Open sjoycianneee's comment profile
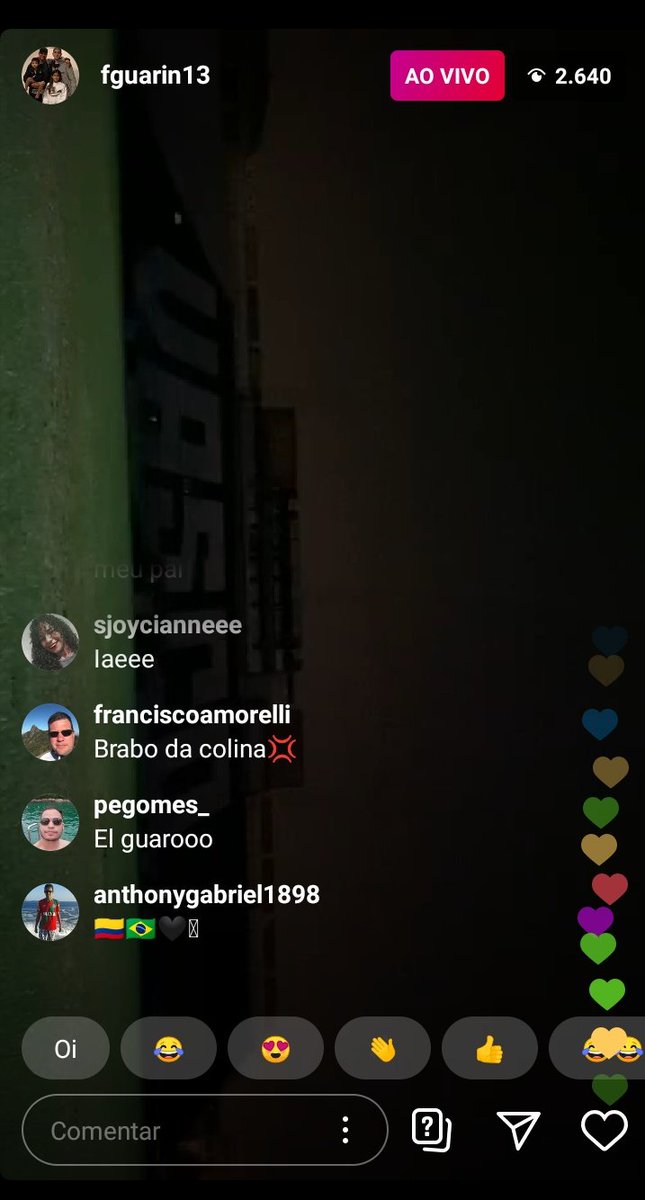 [x=50, y=641]
